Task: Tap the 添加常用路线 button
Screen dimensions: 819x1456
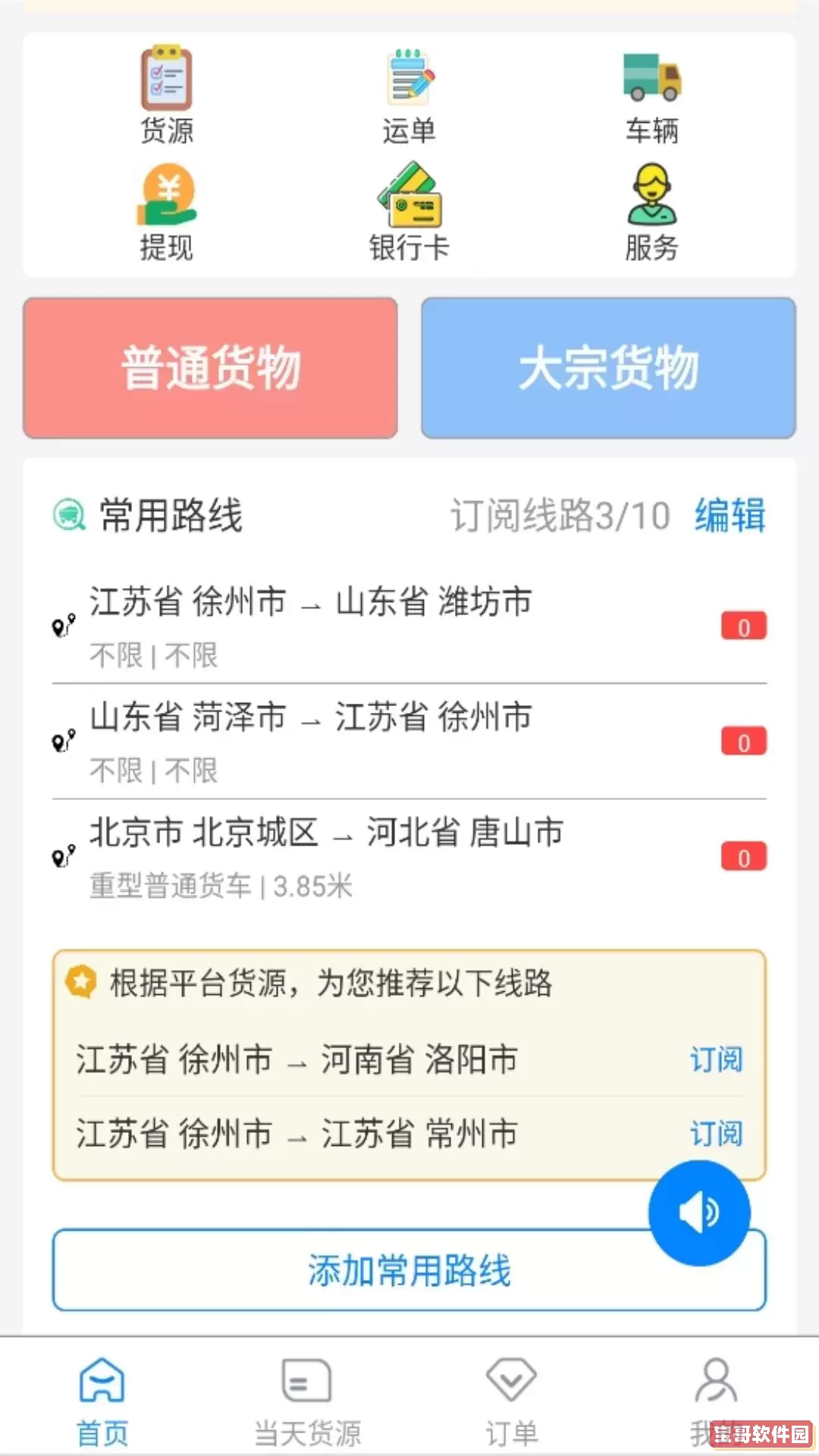Action: (x=409, y=1271)
